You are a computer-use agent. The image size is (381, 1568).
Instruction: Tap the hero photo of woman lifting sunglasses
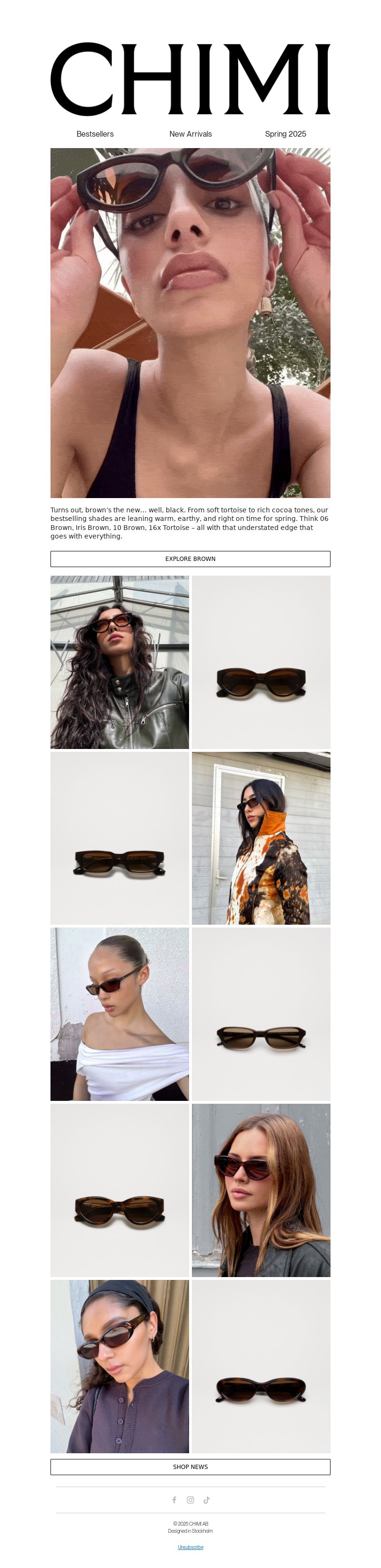coord(190,323)
